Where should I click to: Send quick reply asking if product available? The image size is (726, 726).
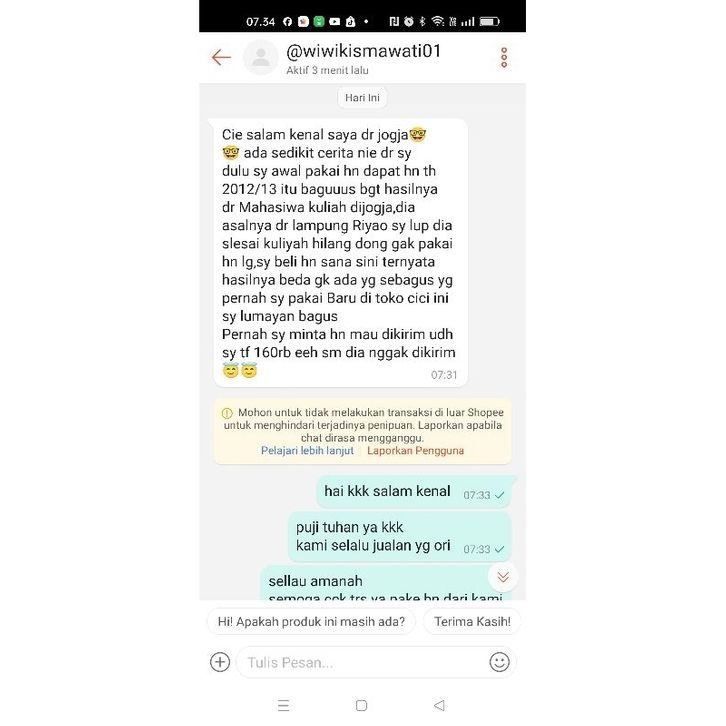311,621
